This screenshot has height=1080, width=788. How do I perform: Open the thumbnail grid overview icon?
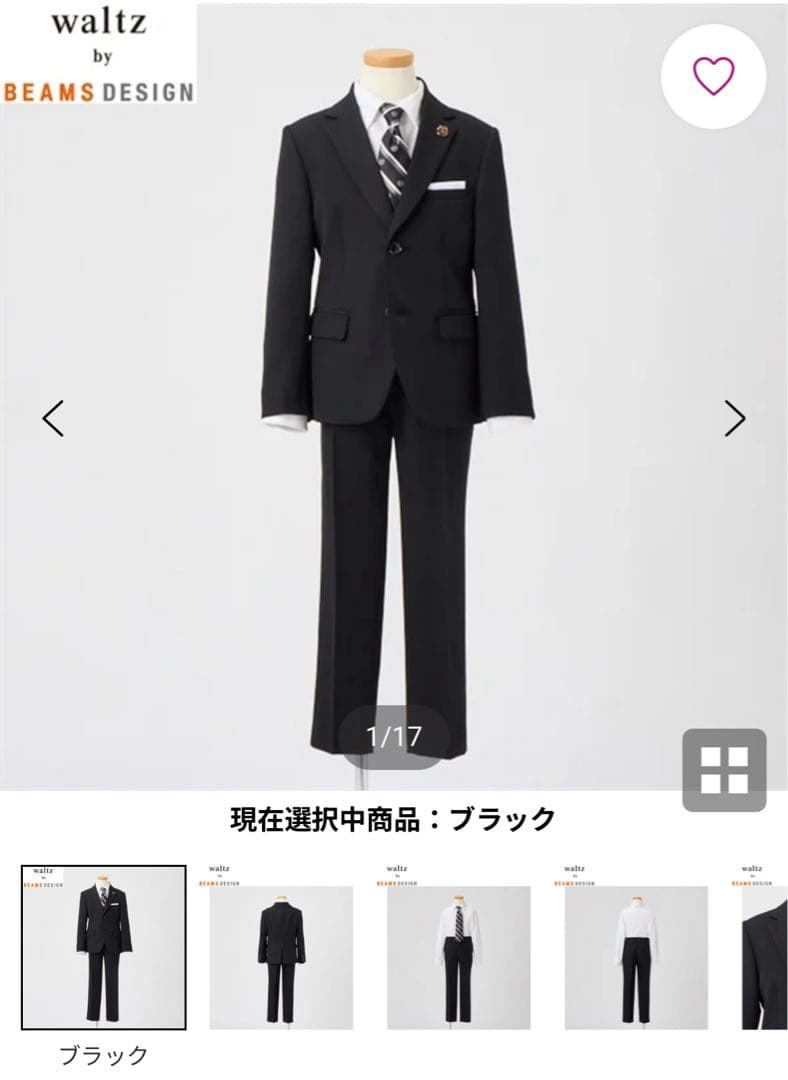[724, 763]
